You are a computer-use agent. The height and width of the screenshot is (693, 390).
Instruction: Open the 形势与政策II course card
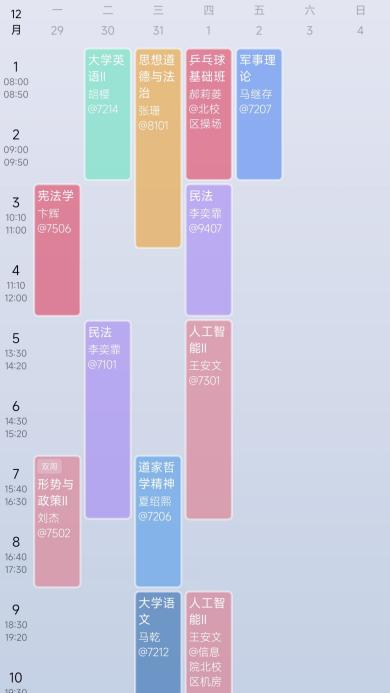pos(57,522)
